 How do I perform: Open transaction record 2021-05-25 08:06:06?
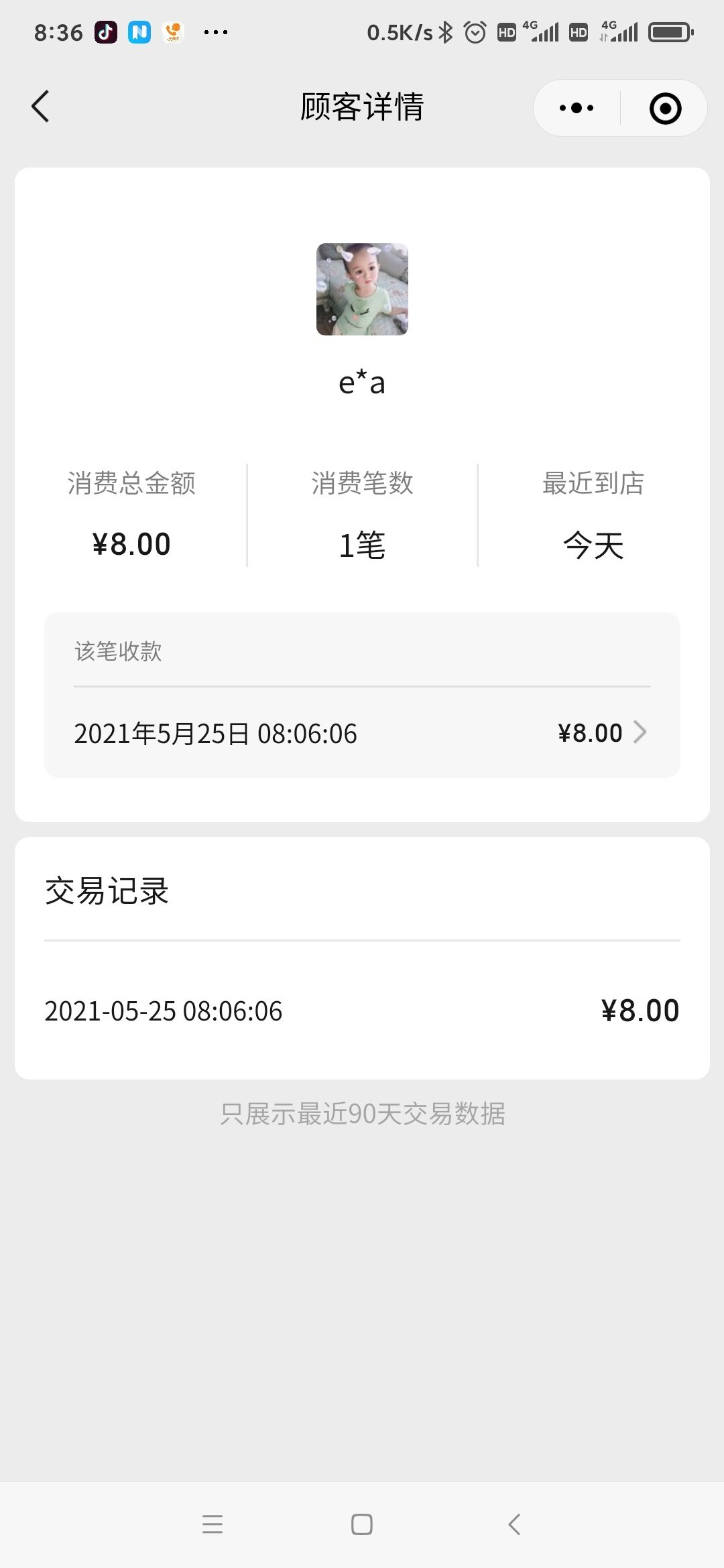(362, 1010)
